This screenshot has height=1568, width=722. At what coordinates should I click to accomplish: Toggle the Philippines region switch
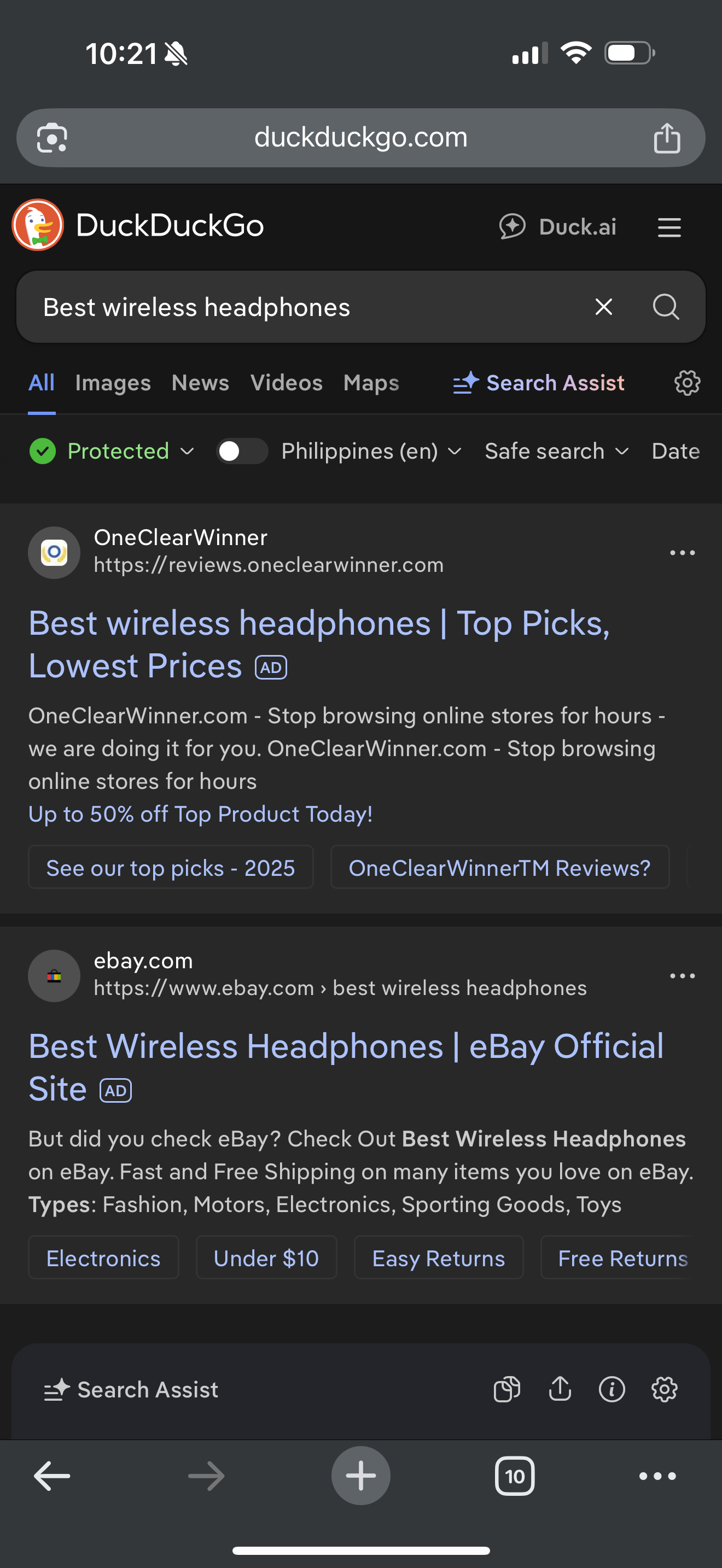click(x=242, y=451)
